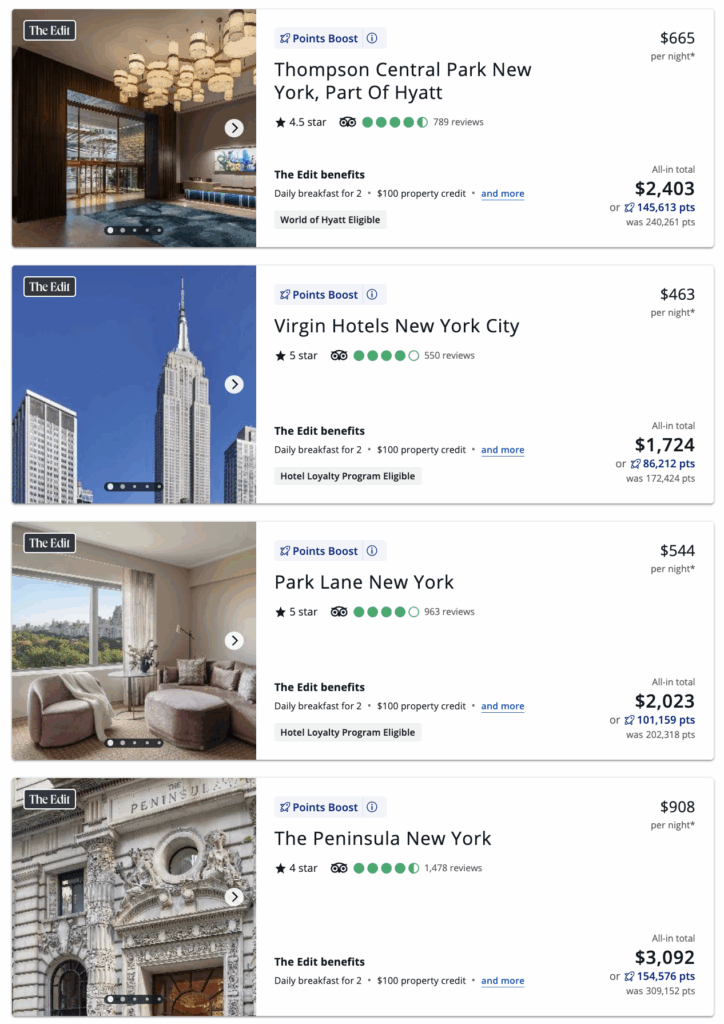Click Hotel Loyalty Program Eligible under Virgin Hotels
The width and height of the screenshot is (724, 1024).
(348, 475)
